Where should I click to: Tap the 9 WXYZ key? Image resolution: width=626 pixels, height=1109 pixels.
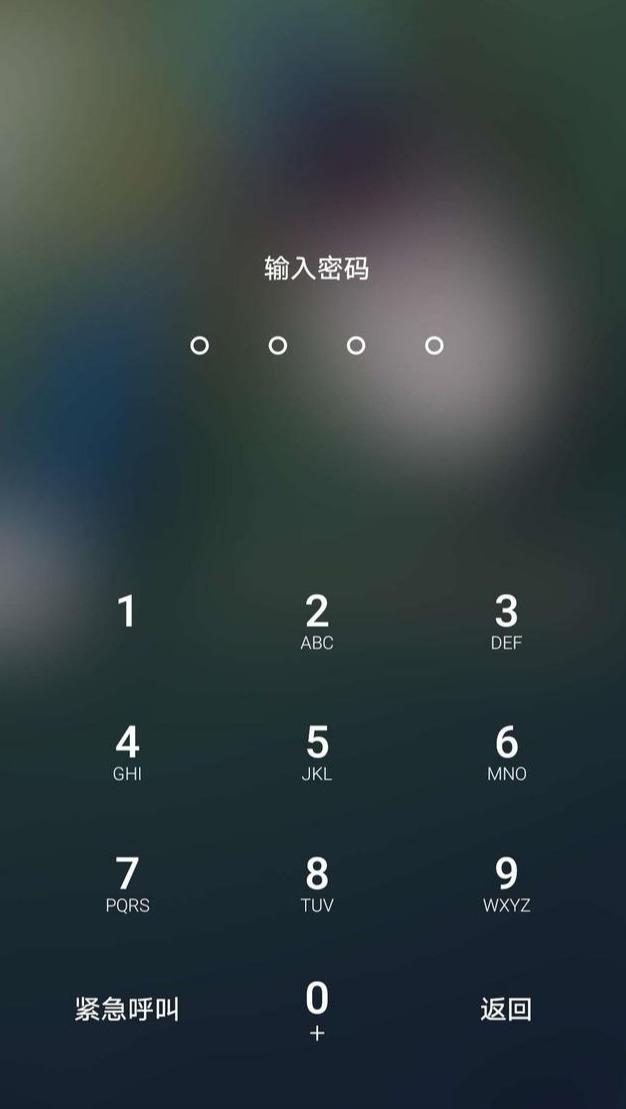pos(506,883)
